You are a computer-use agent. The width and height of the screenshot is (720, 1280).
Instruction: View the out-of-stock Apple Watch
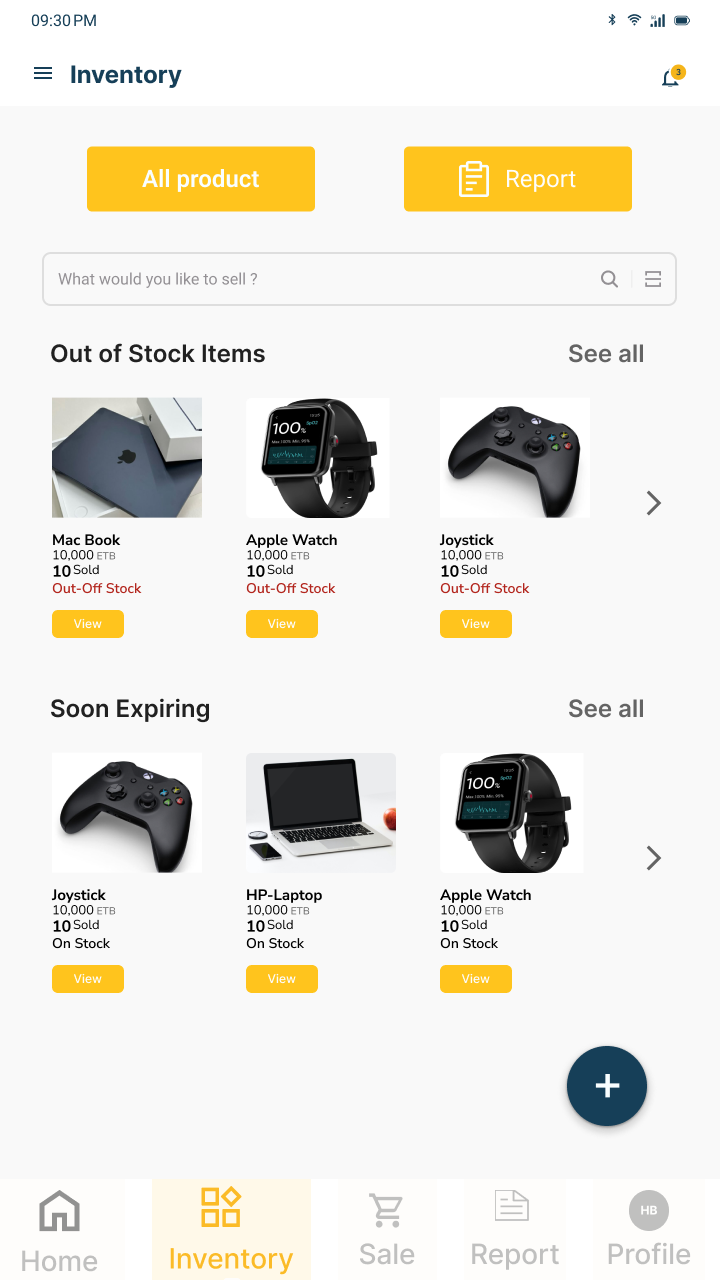click(282, 624)
